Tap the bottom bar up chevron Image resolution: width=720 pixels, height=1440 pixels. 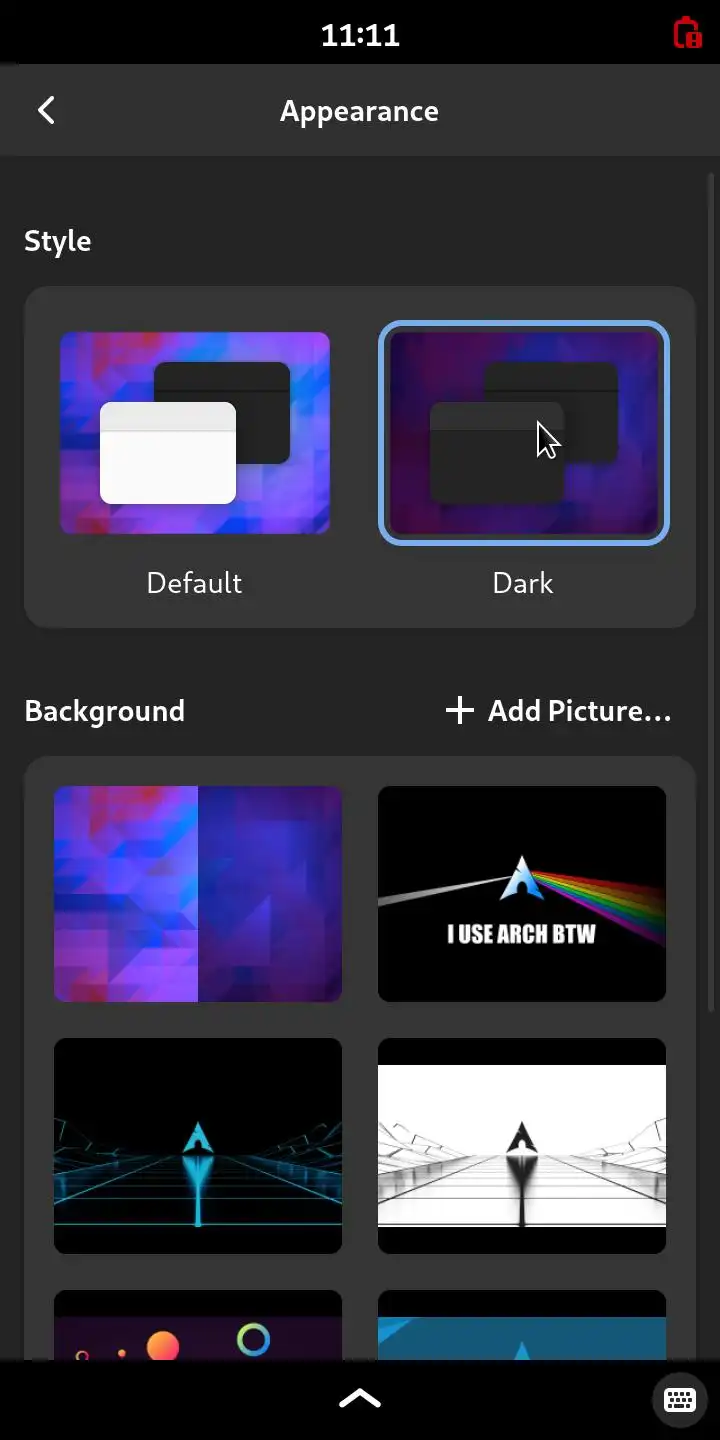pos(360,1399)
